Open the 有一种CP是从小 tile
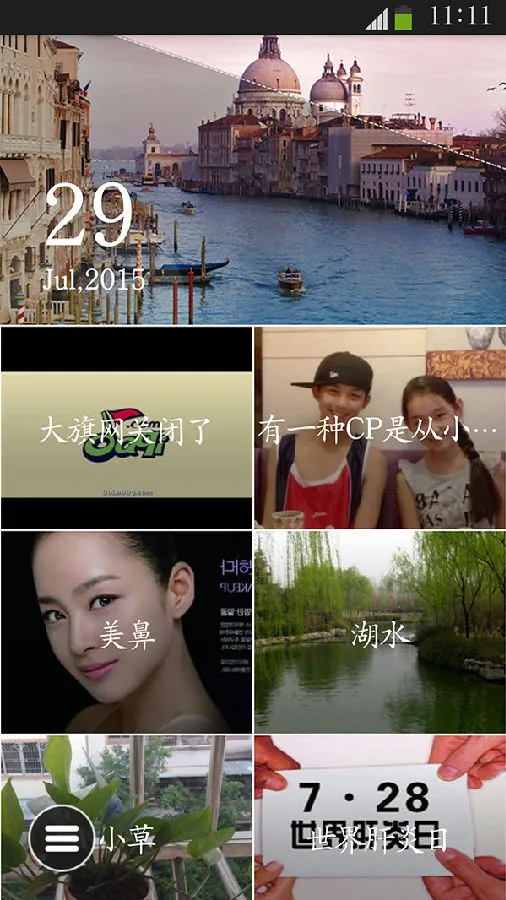The width and height of the screenshot is (506, 900). [x=380, y=428]
